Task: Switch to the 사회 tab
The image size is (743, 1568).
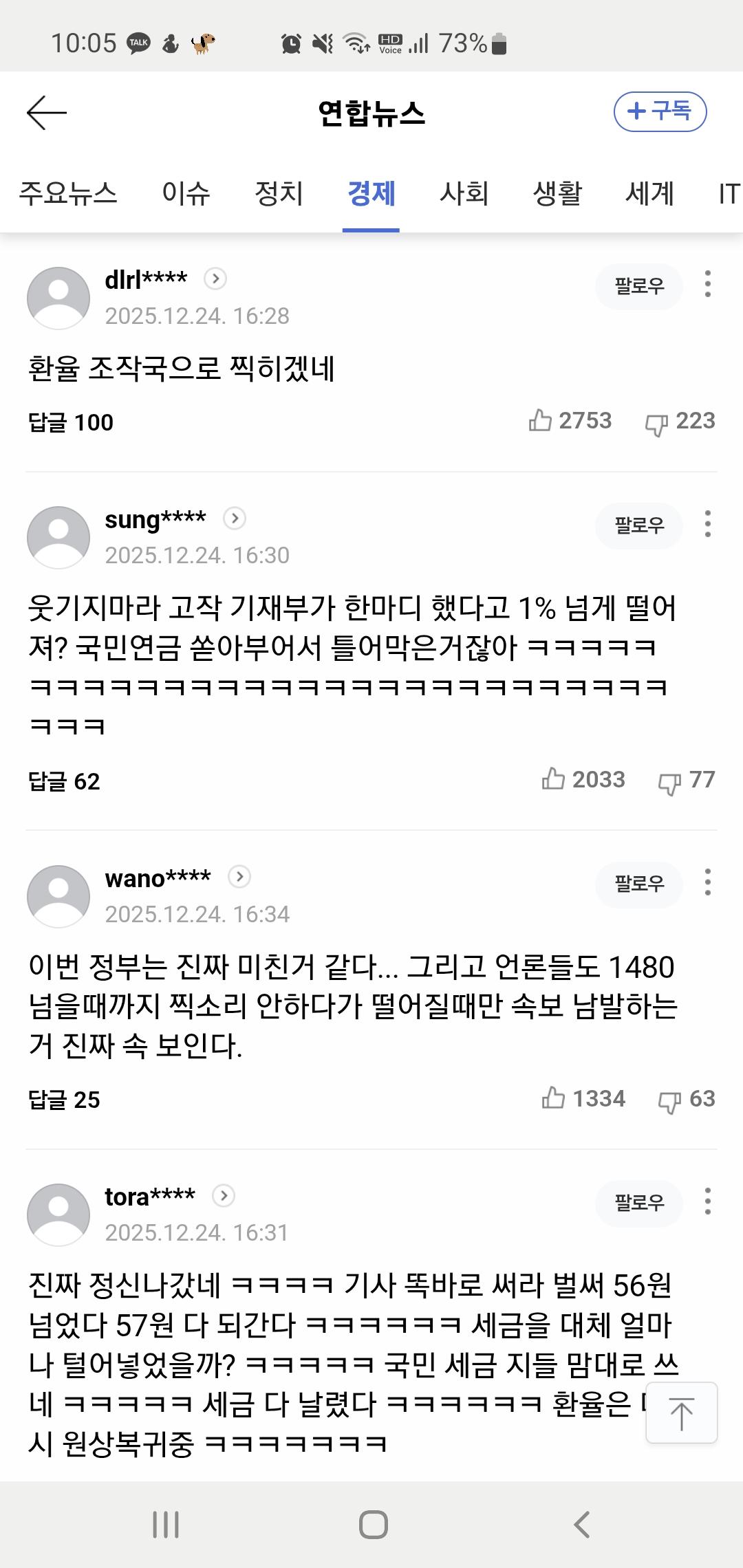Action: coord(464,193)
